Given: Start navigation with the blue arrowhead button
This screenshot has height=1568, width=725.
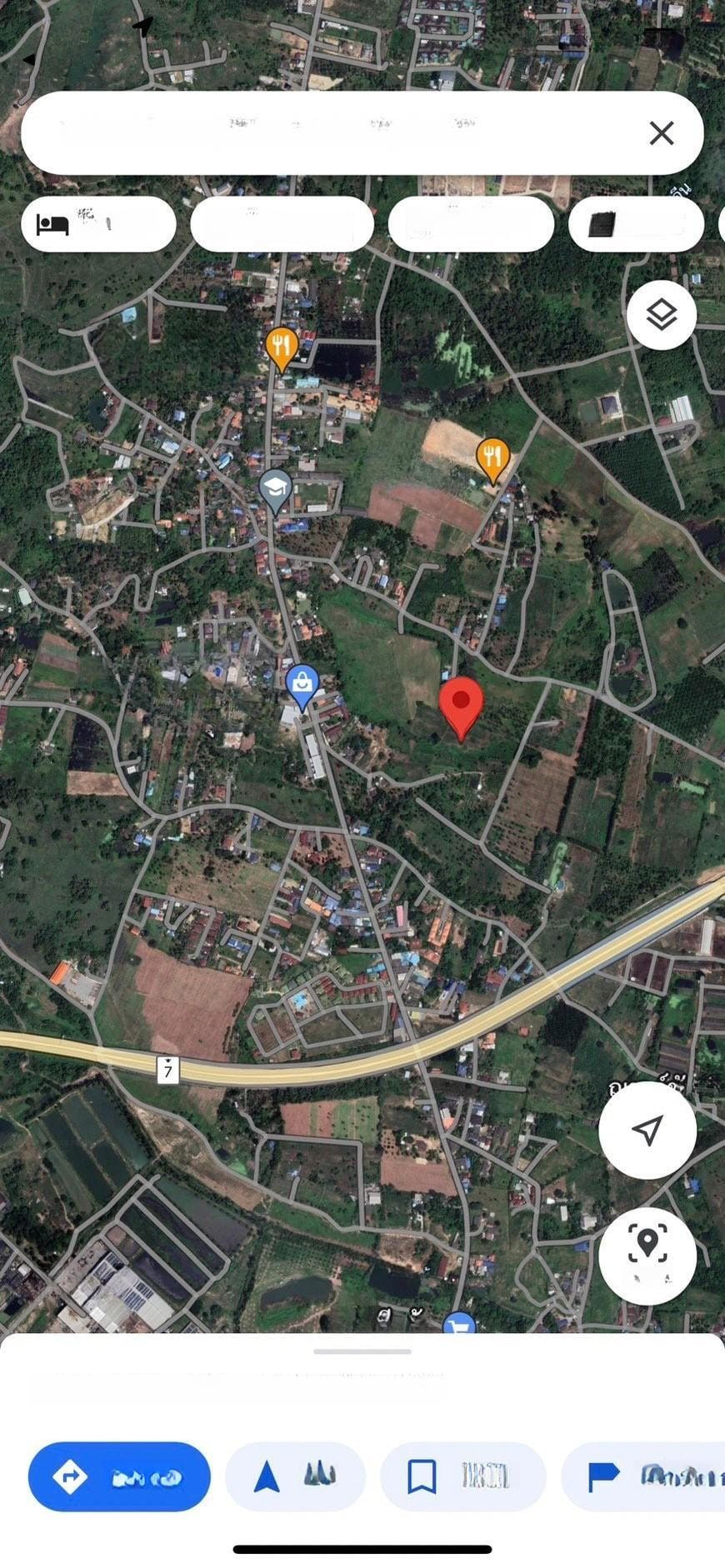Looking at the screenshot, I should click(295, 1477).
